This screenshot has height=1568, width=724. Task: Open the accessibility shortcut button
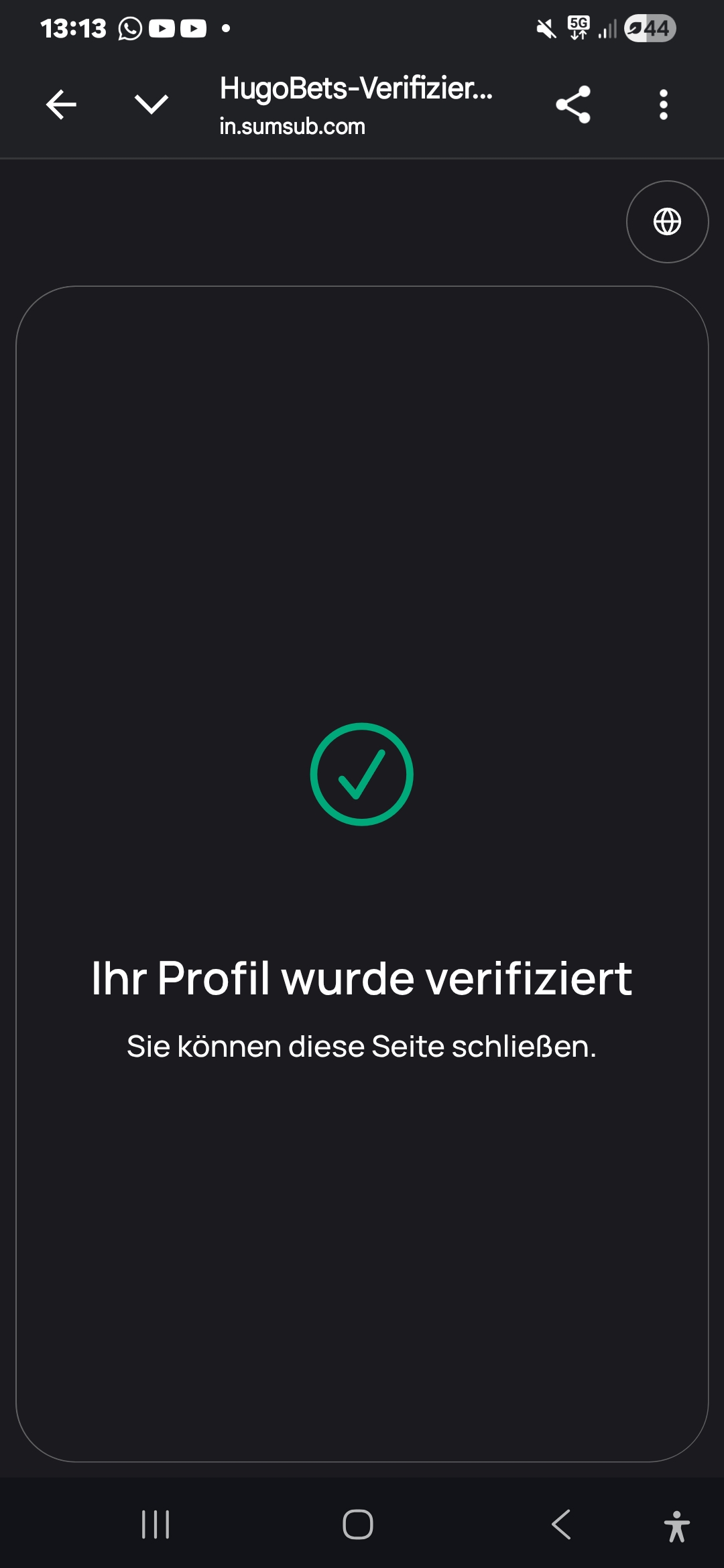coord(676,1526)
